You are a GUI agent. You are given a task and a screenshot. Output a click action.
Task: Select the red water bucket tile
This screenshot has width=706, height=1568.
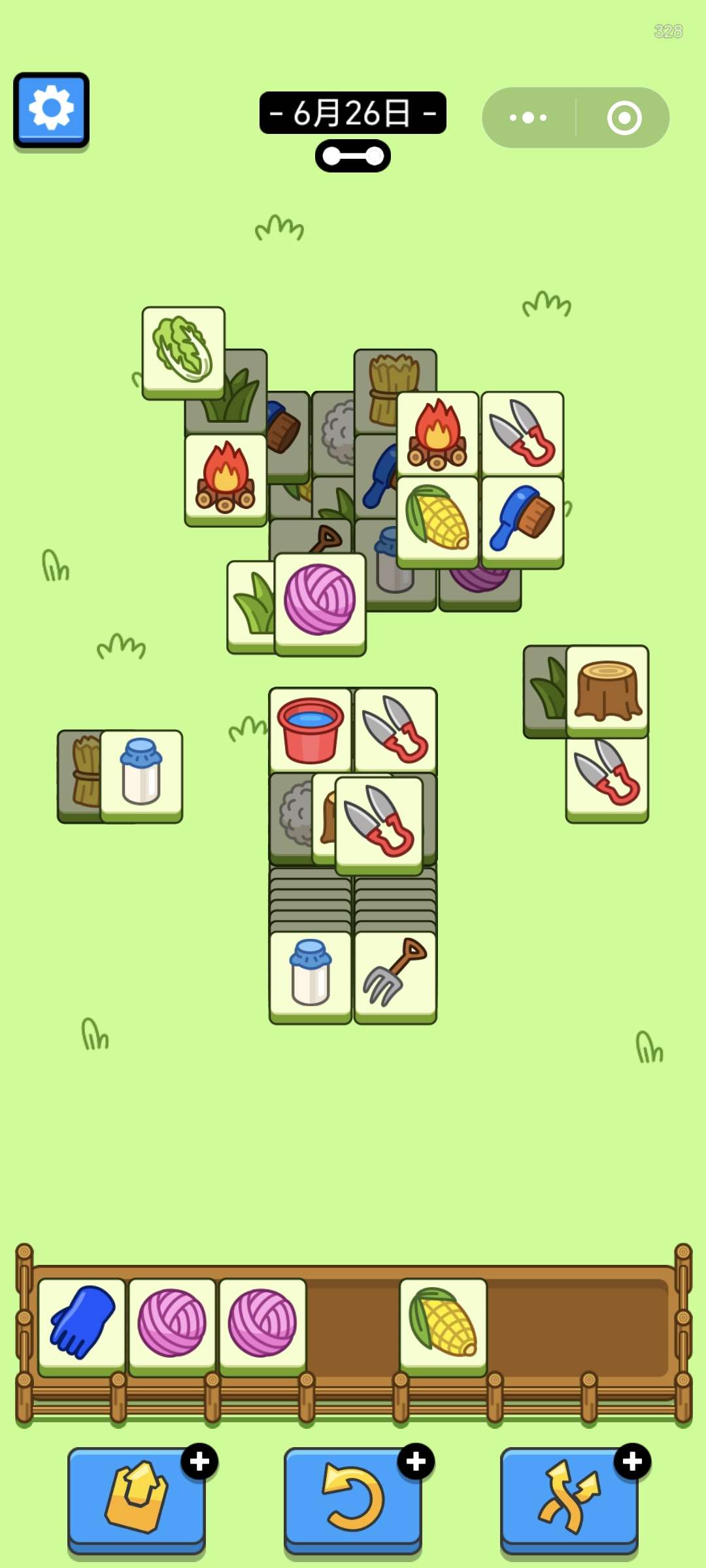pyautogui.click(x=310, y=729)
